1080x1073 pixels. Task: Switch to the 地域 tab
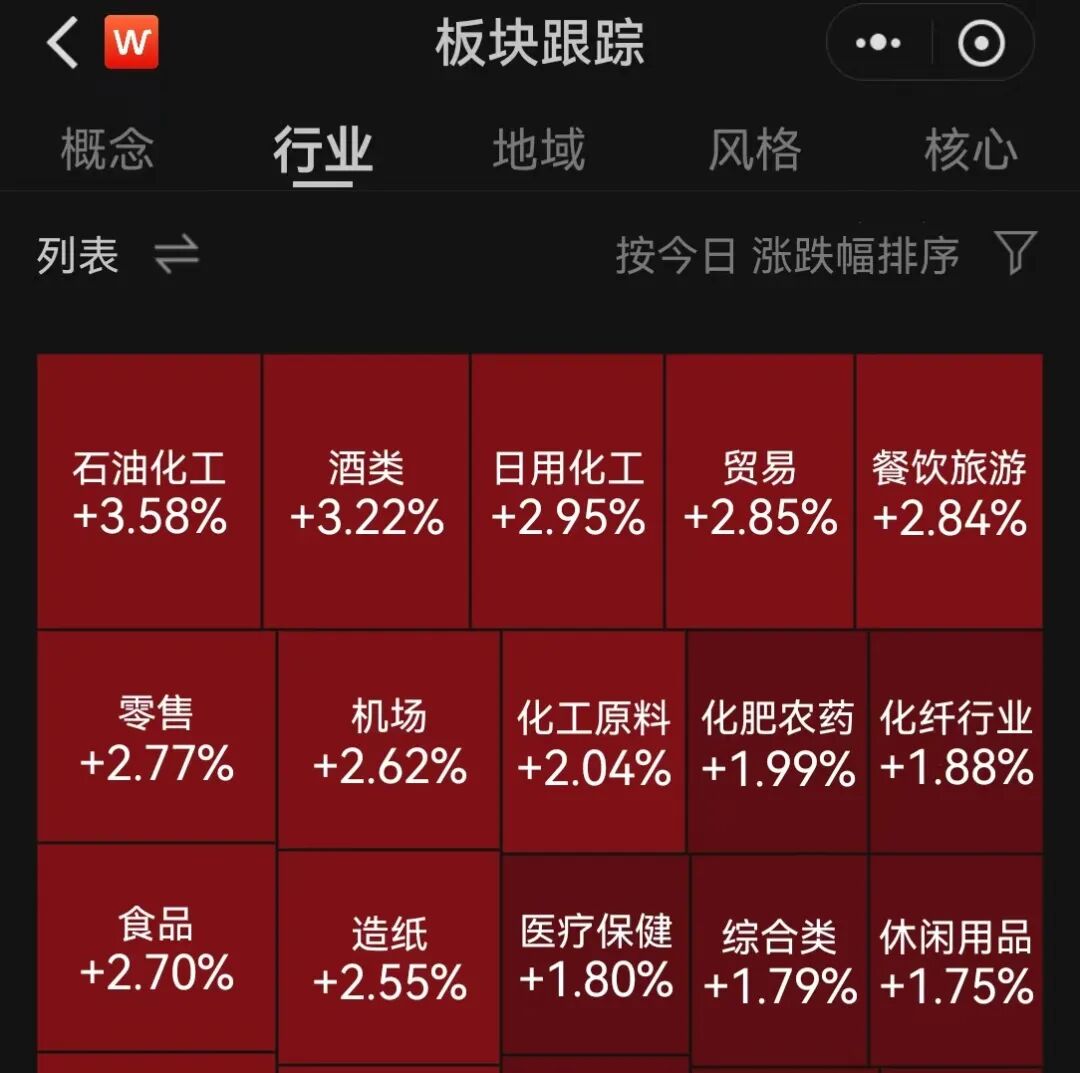[x=538, y=151]
